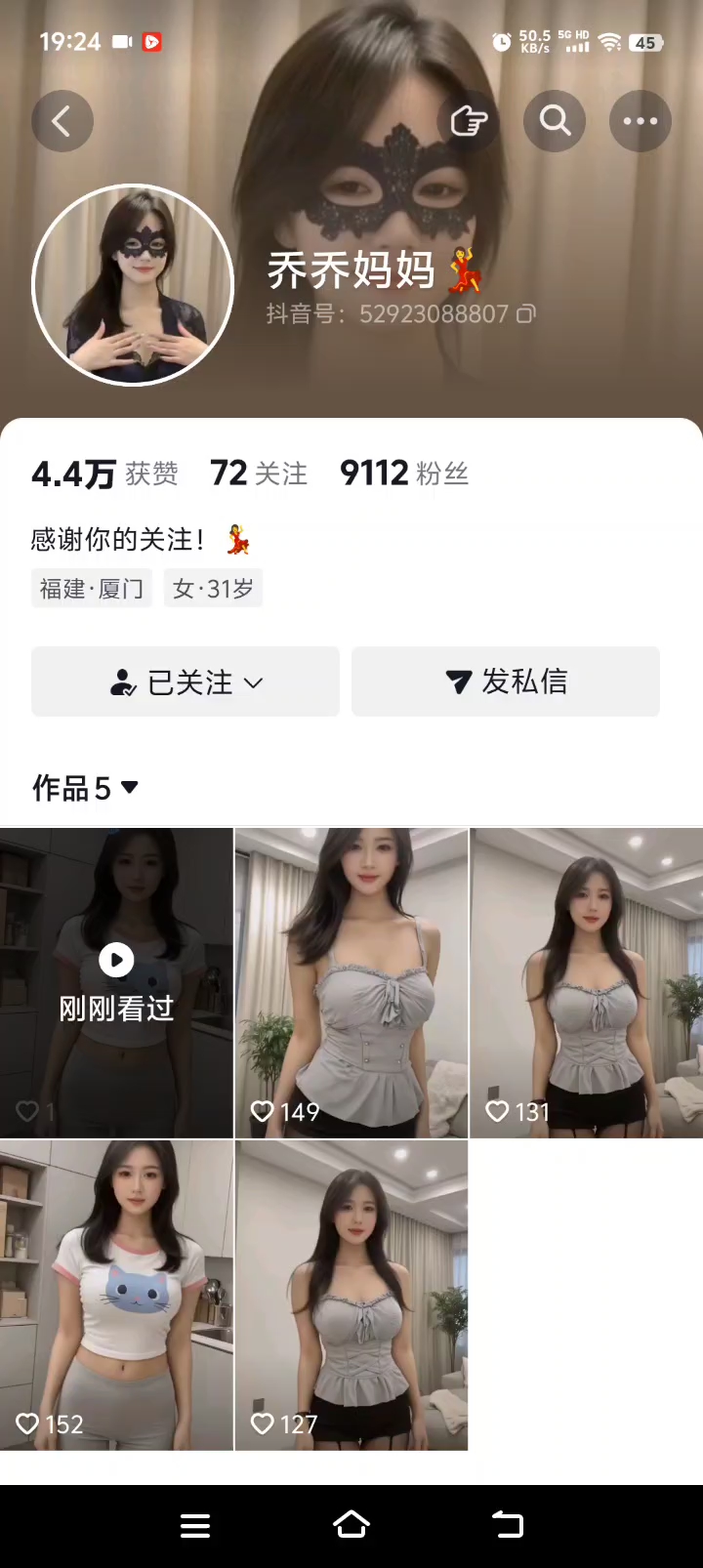Screen dimensions: 703x1568
Task: Open the video with 152 likes
Action: coord(116,1295)
